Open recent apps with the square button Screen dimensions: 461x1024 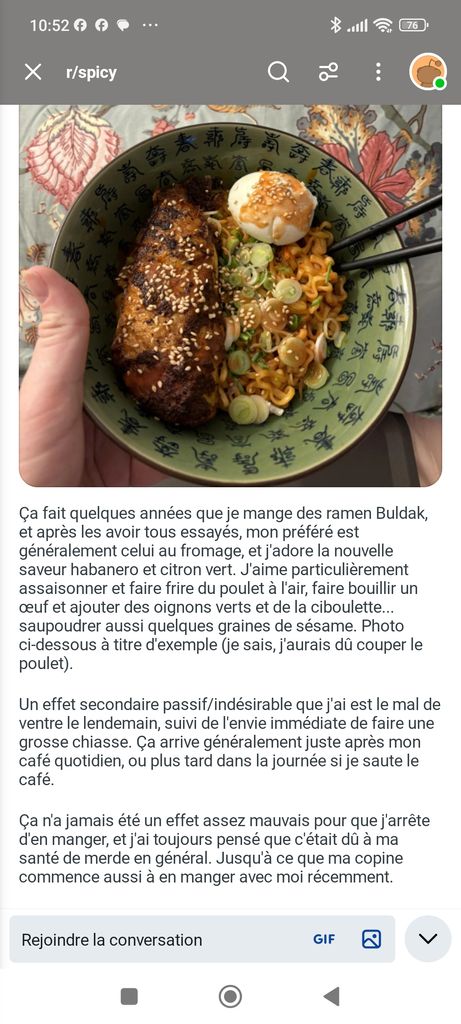click(129, 997)
